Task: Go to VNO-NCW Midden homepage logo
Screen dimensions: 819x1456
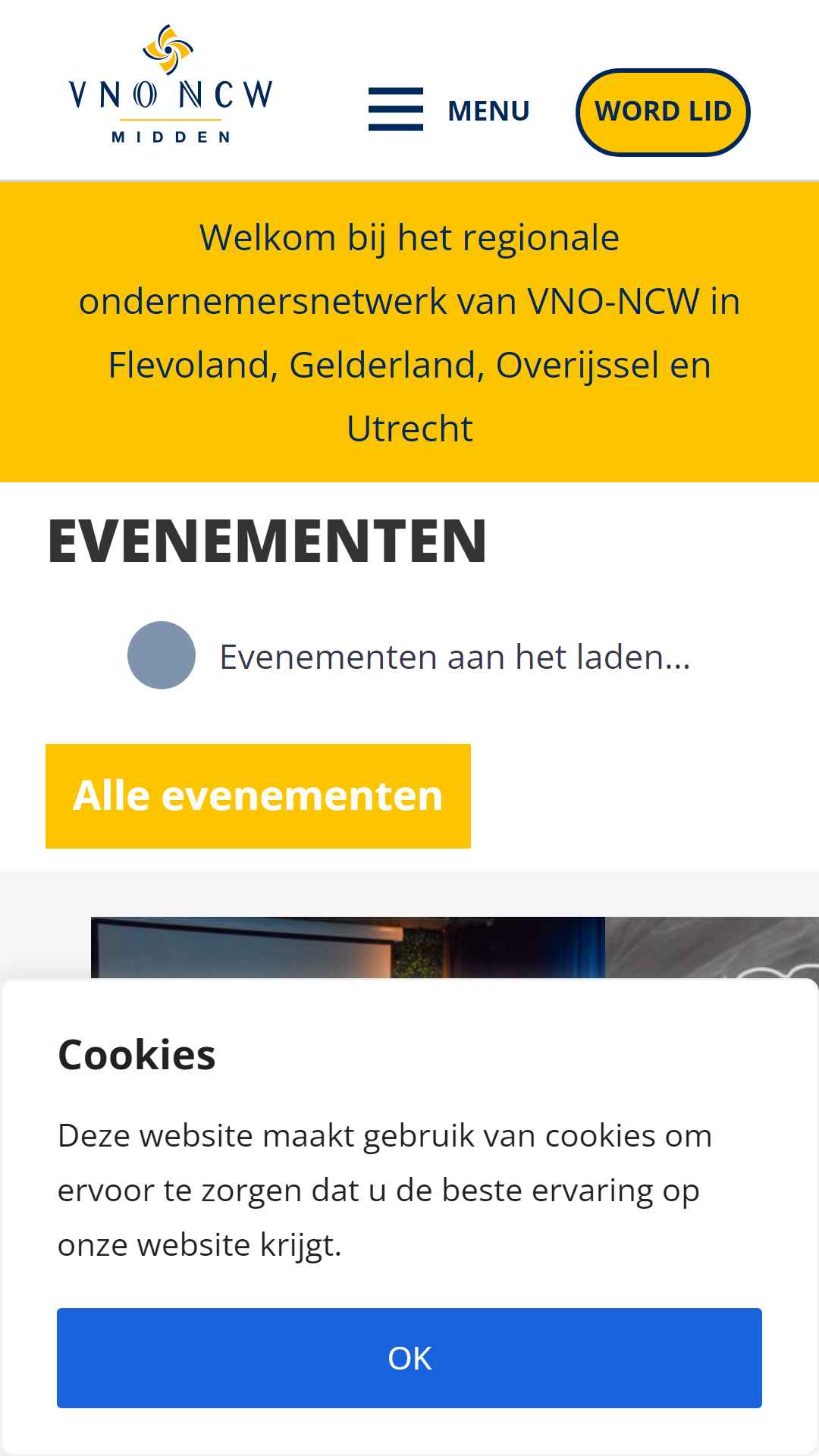Action: coord(171,83)
